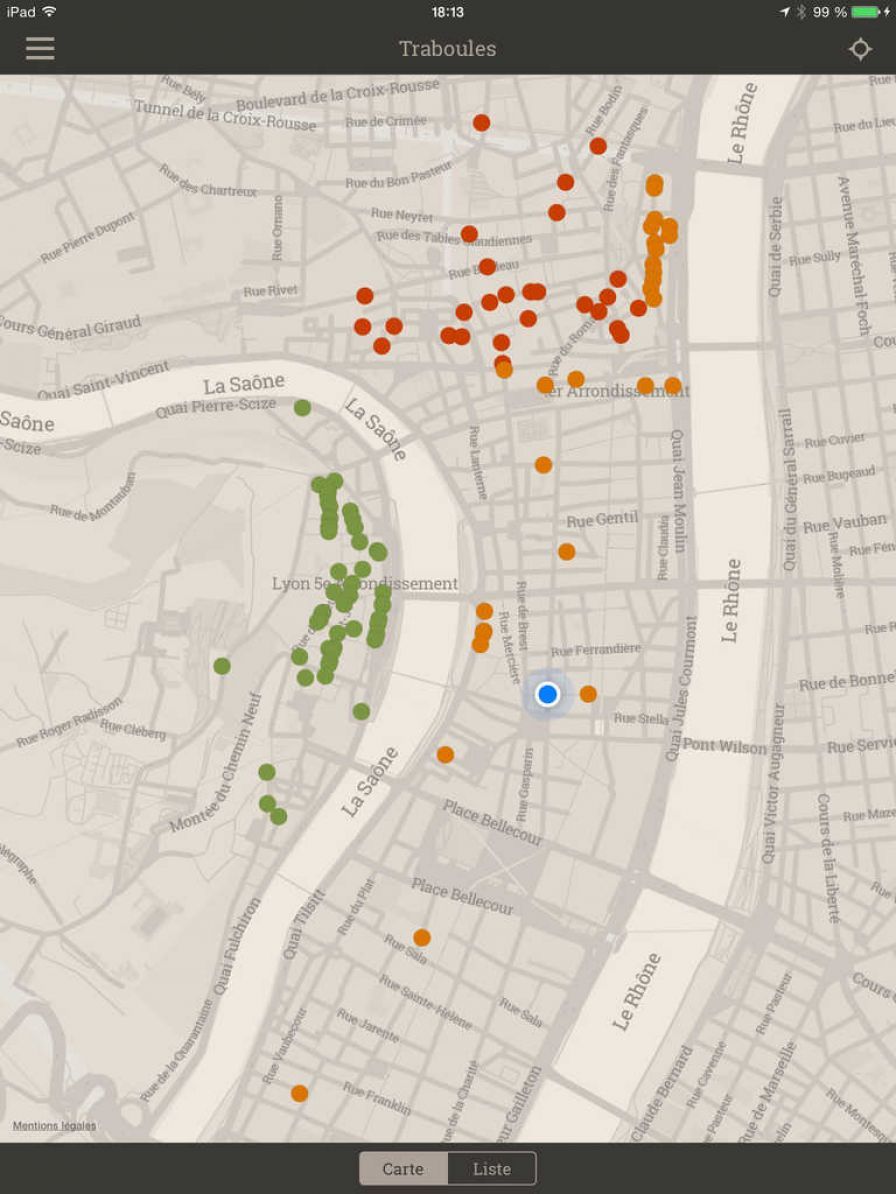Screen dimensions: 896x1194
Task: Tap the orange marker beside Rue Stella
Action: click(588, 694)
